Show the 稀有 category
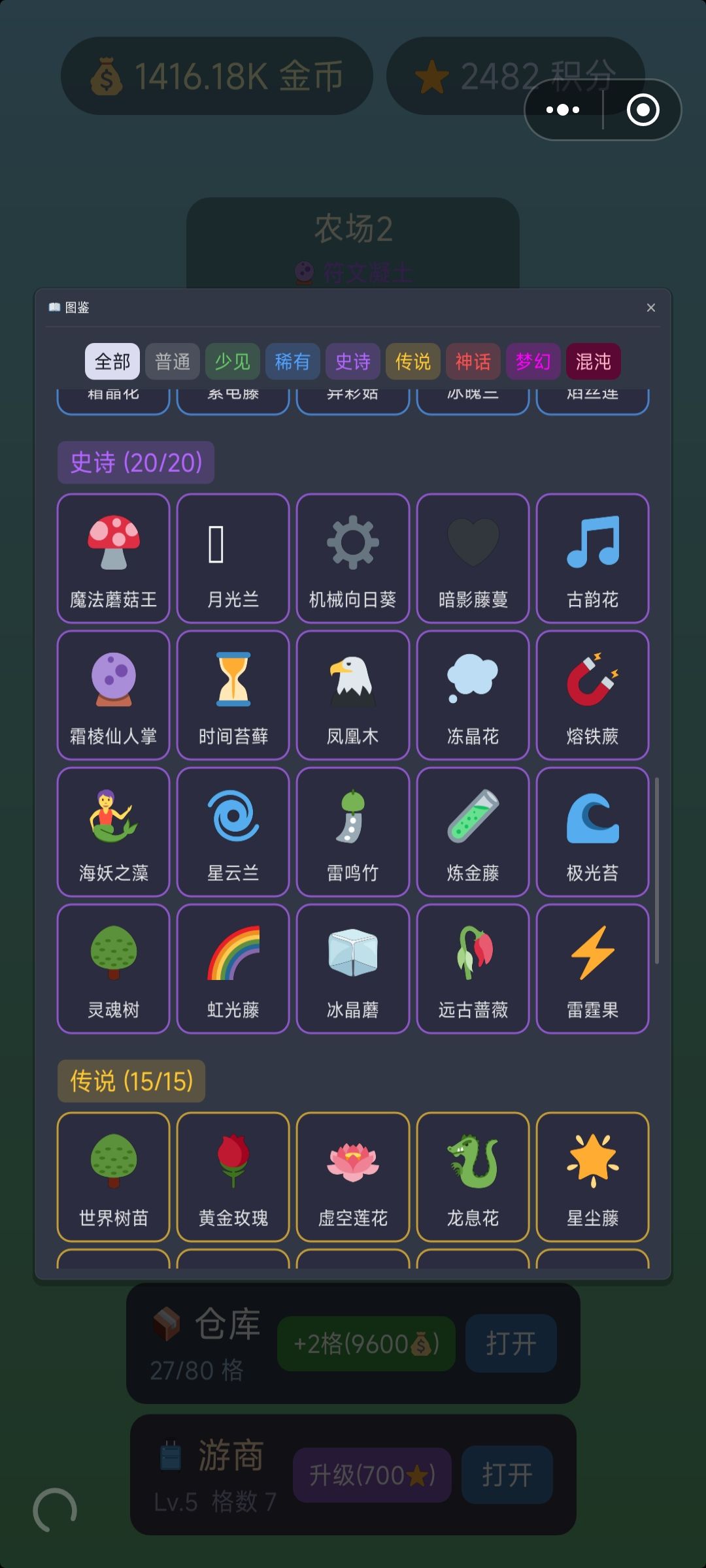 click(x=292, y=361)
